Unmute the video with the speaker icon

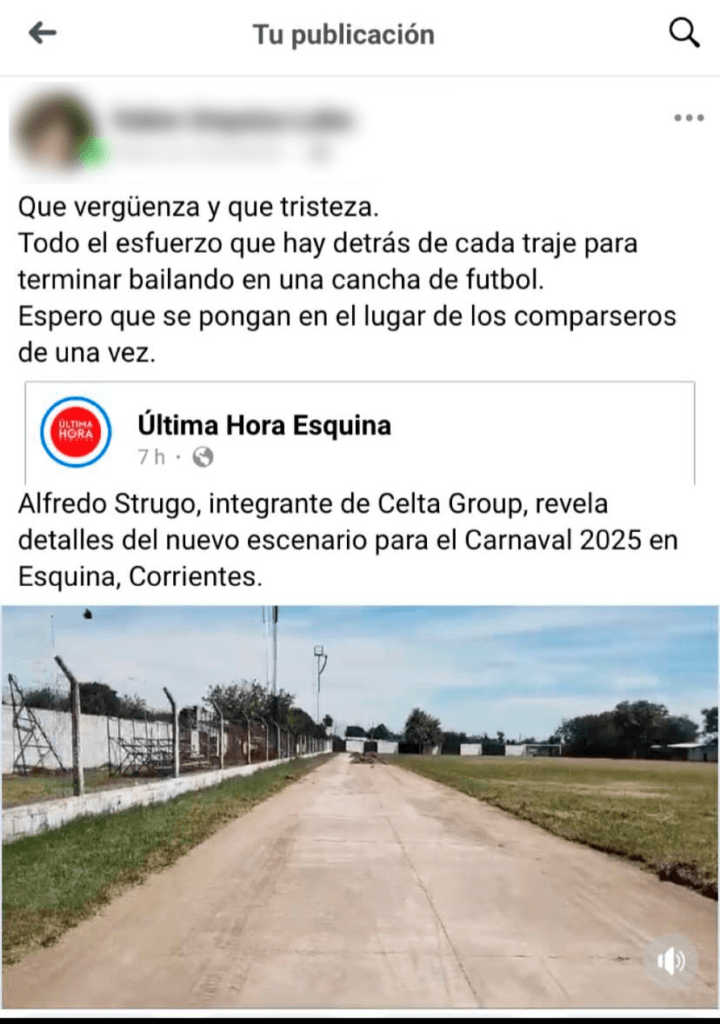(x=670, y=961)
